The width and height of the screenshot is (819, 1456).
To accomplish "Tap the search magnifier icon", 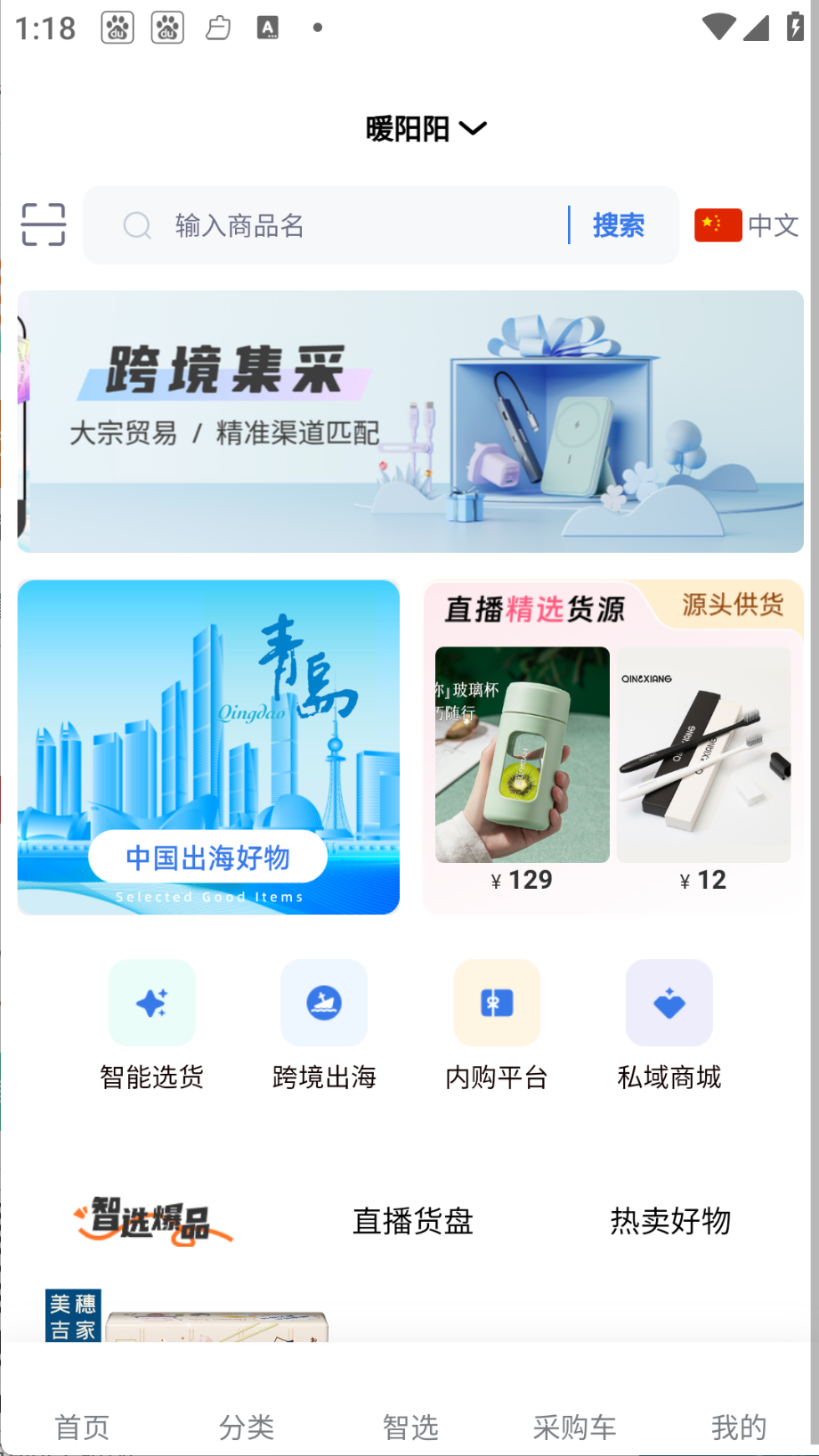I will pyautogui.click(x=137, y=225).
